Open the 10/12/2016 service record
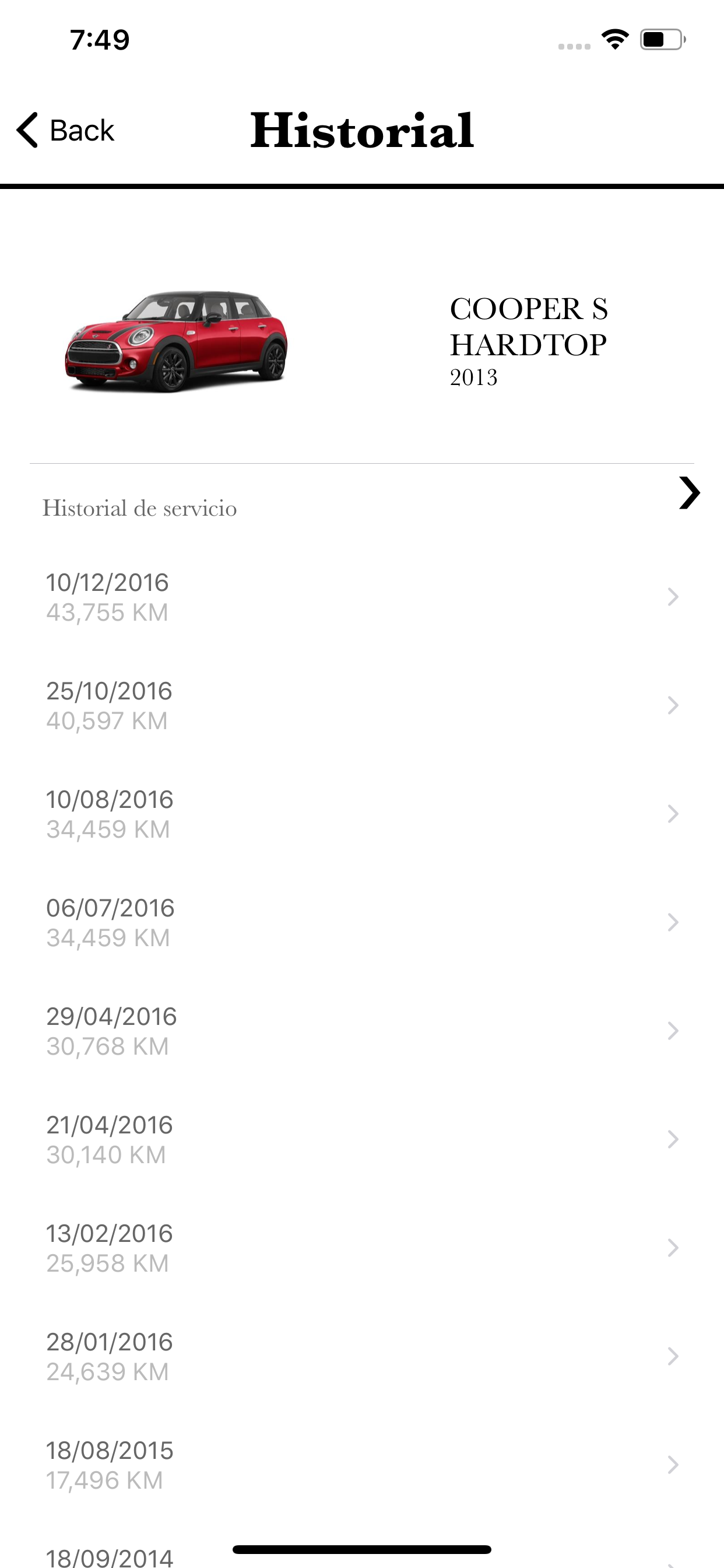This screenshot has height=1568, width=724. (362, 597)
